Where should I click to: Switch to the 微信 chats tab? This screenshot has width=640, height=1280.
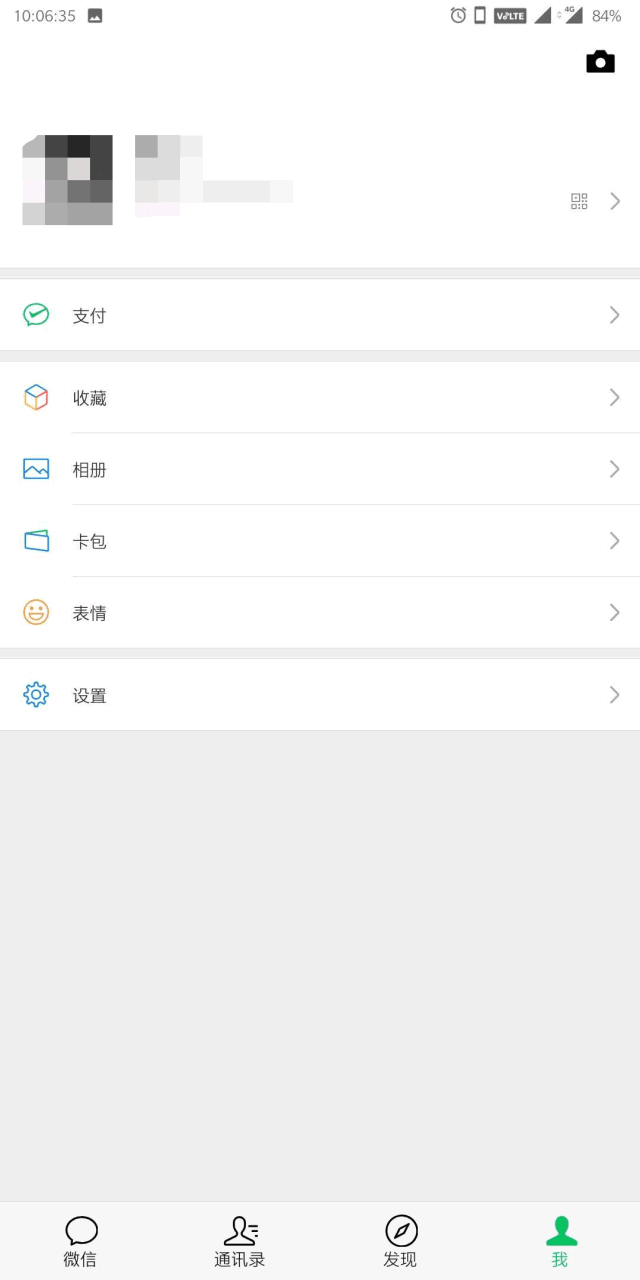[x=80, y=1242]
